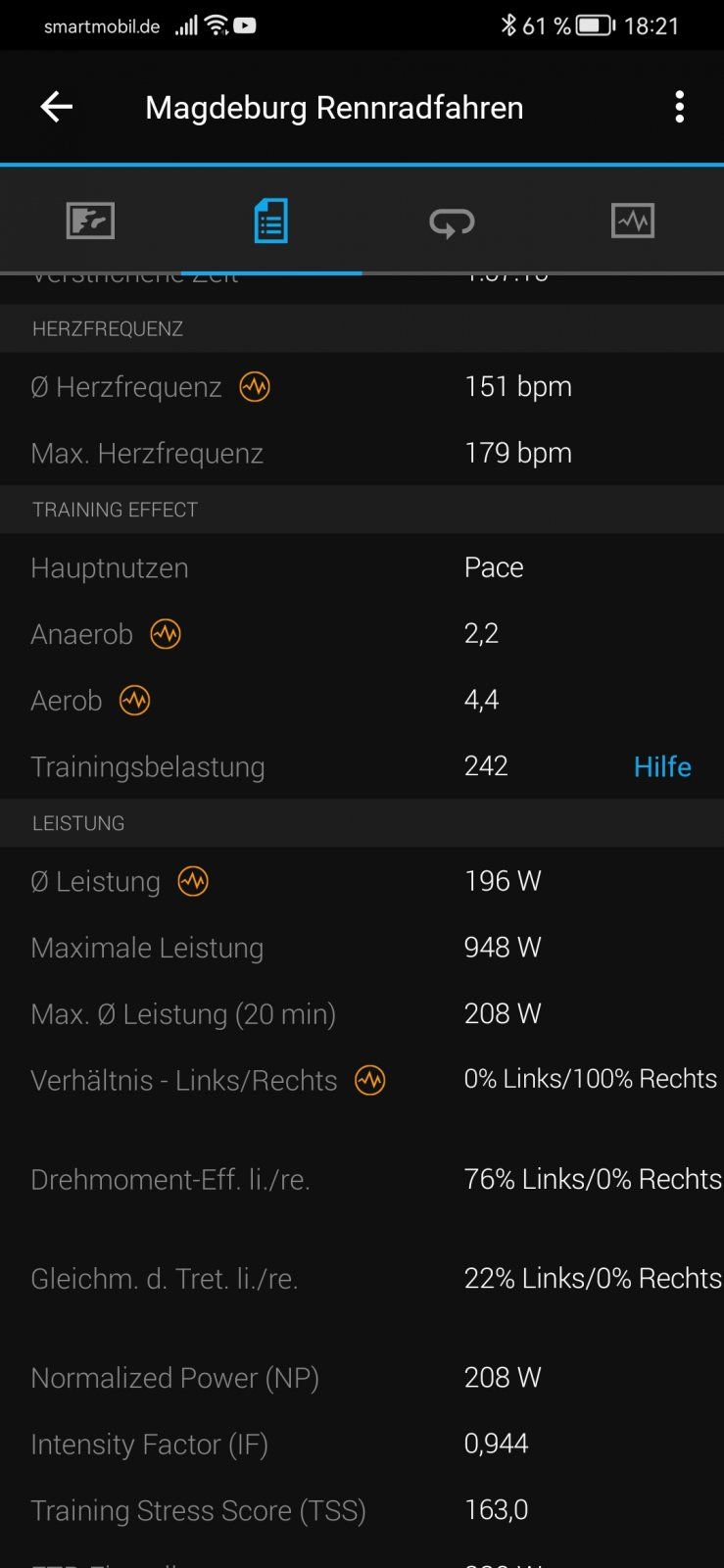Image resolution: width=724 pixels, height=1568 pixels.
Task: Switch to the activity overview tab
Action: [x=90, y=220]
